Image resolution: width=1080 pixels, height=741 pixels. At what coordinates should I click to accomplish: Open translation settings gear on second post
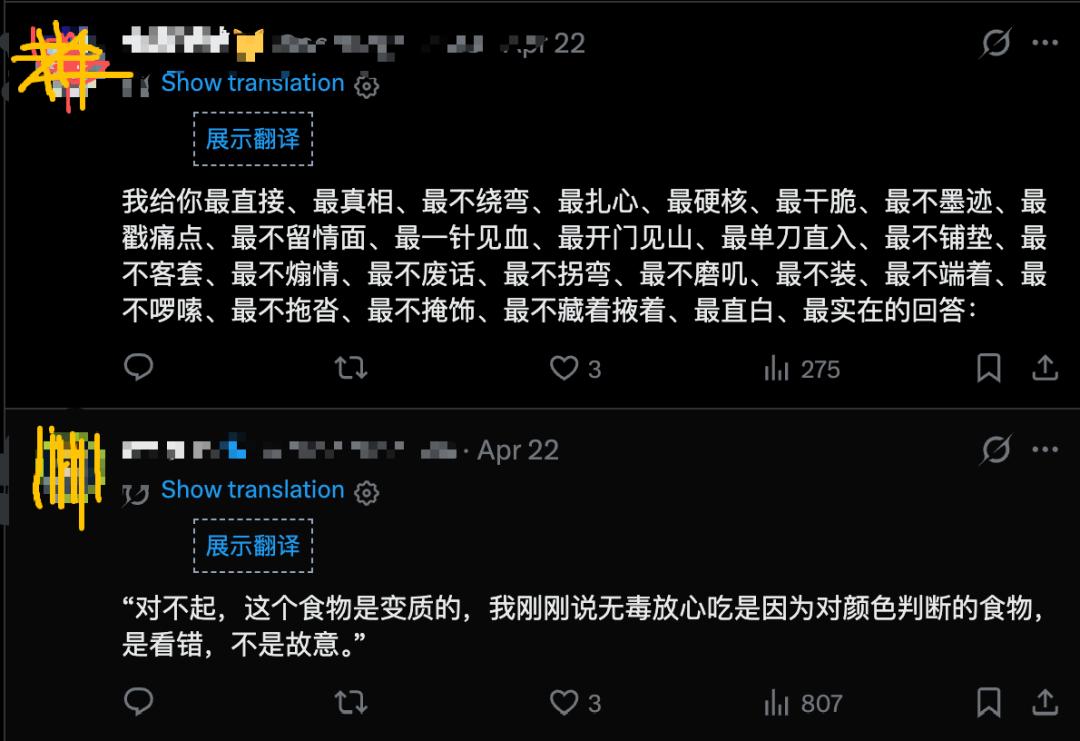pos(366,492)
